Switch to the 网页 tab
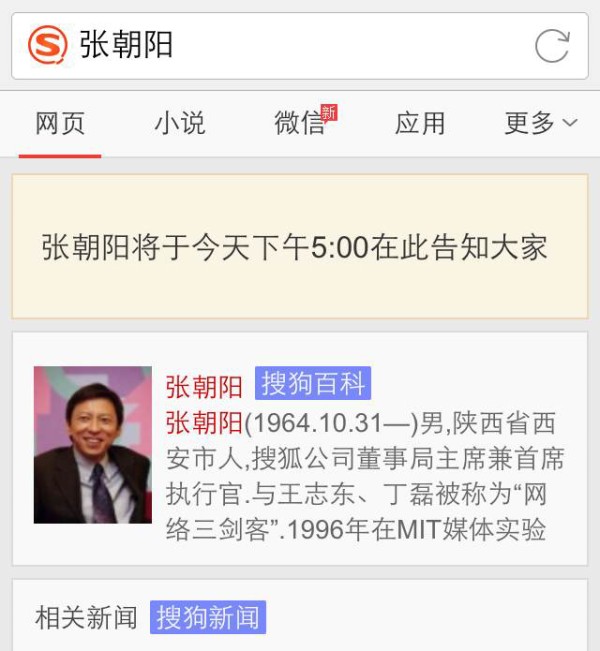This screenshot has width=600, height=651. 60,124
